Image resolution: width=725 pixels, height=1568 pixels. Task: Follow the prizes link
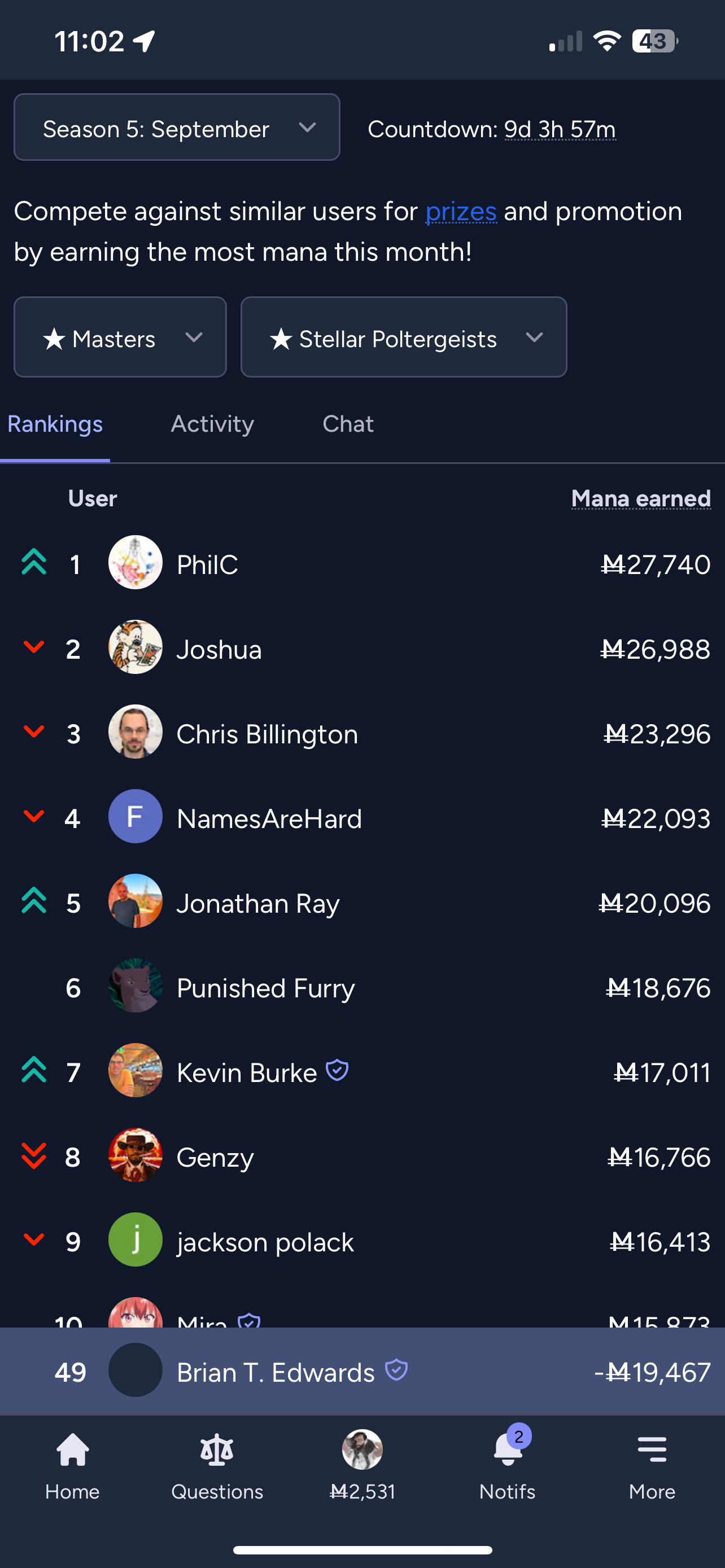pos(461,212)
